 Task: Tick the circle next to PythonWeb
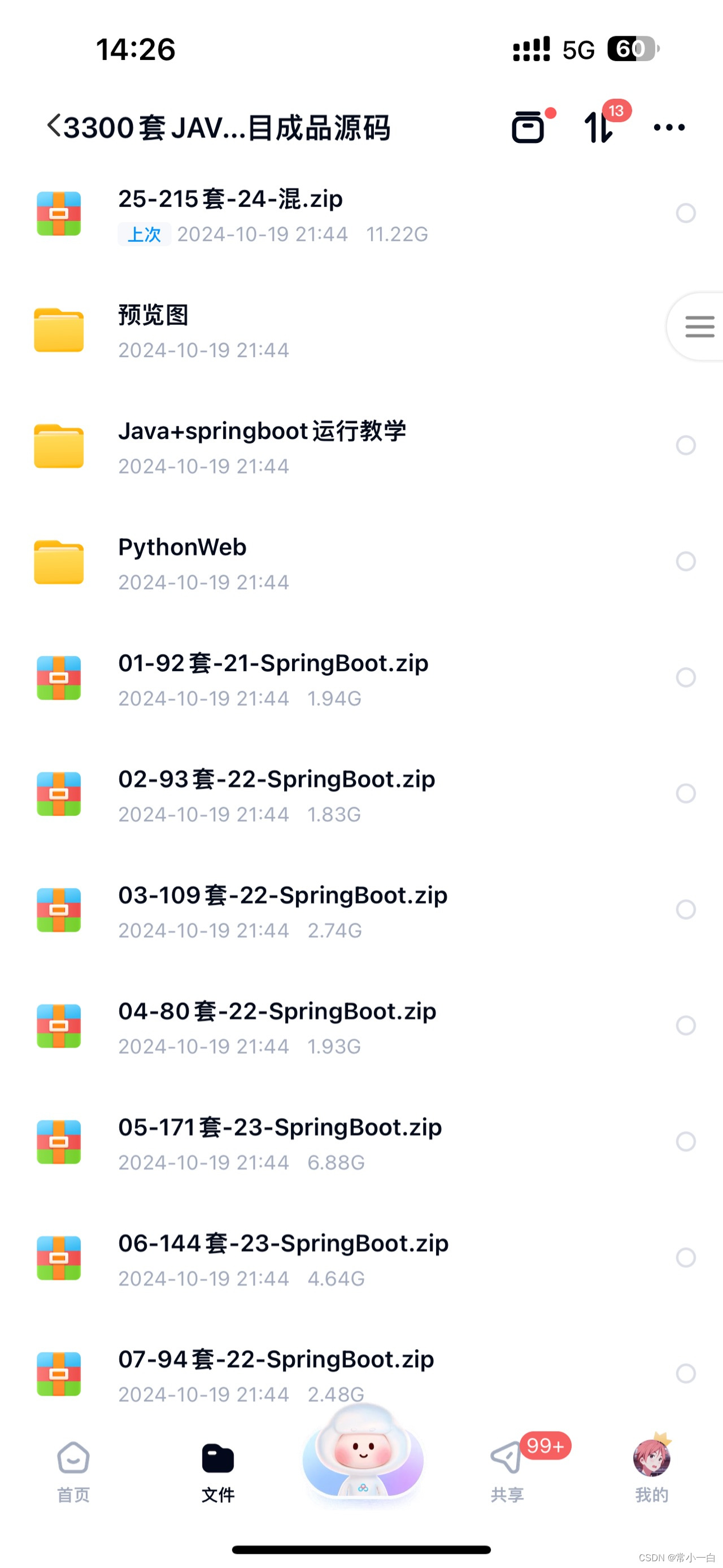(685, 561)
